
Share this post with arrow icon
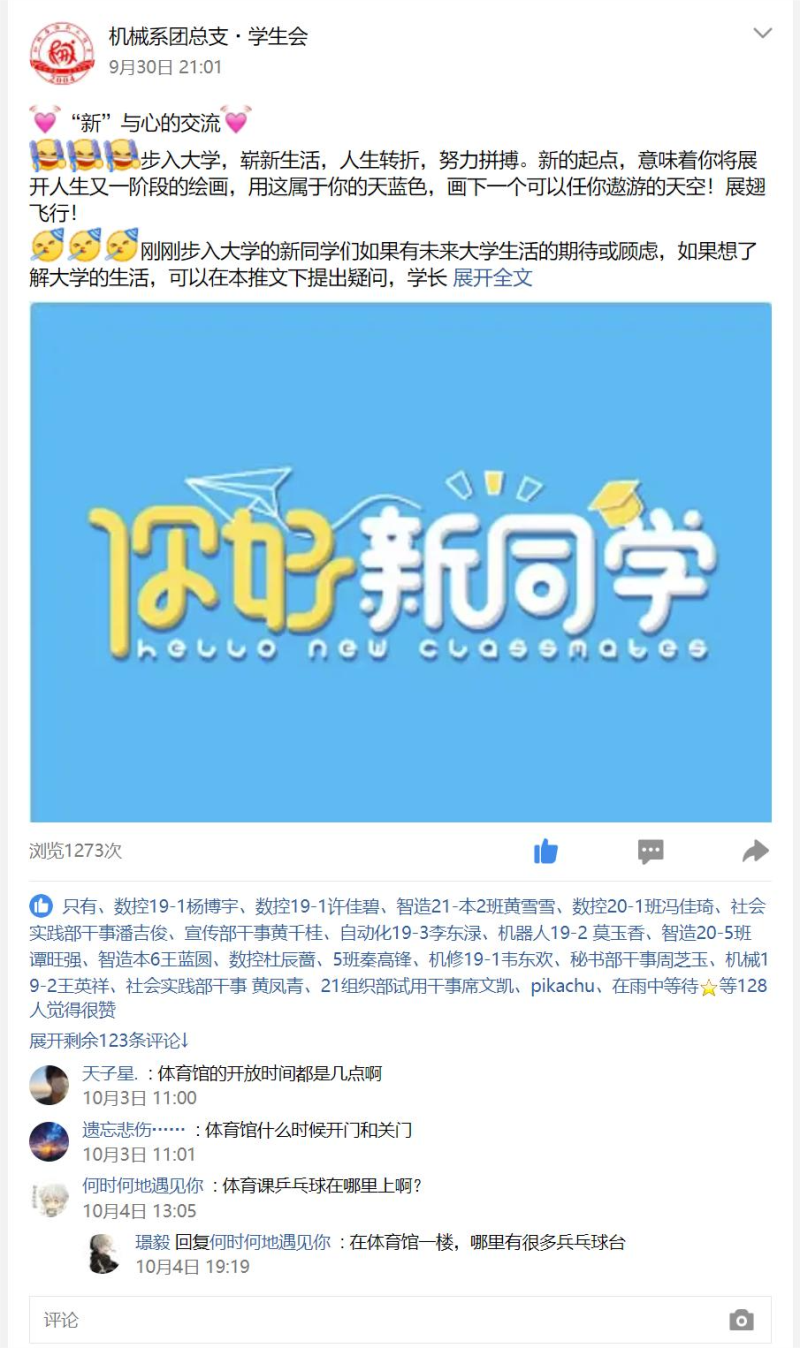point(755,851)
